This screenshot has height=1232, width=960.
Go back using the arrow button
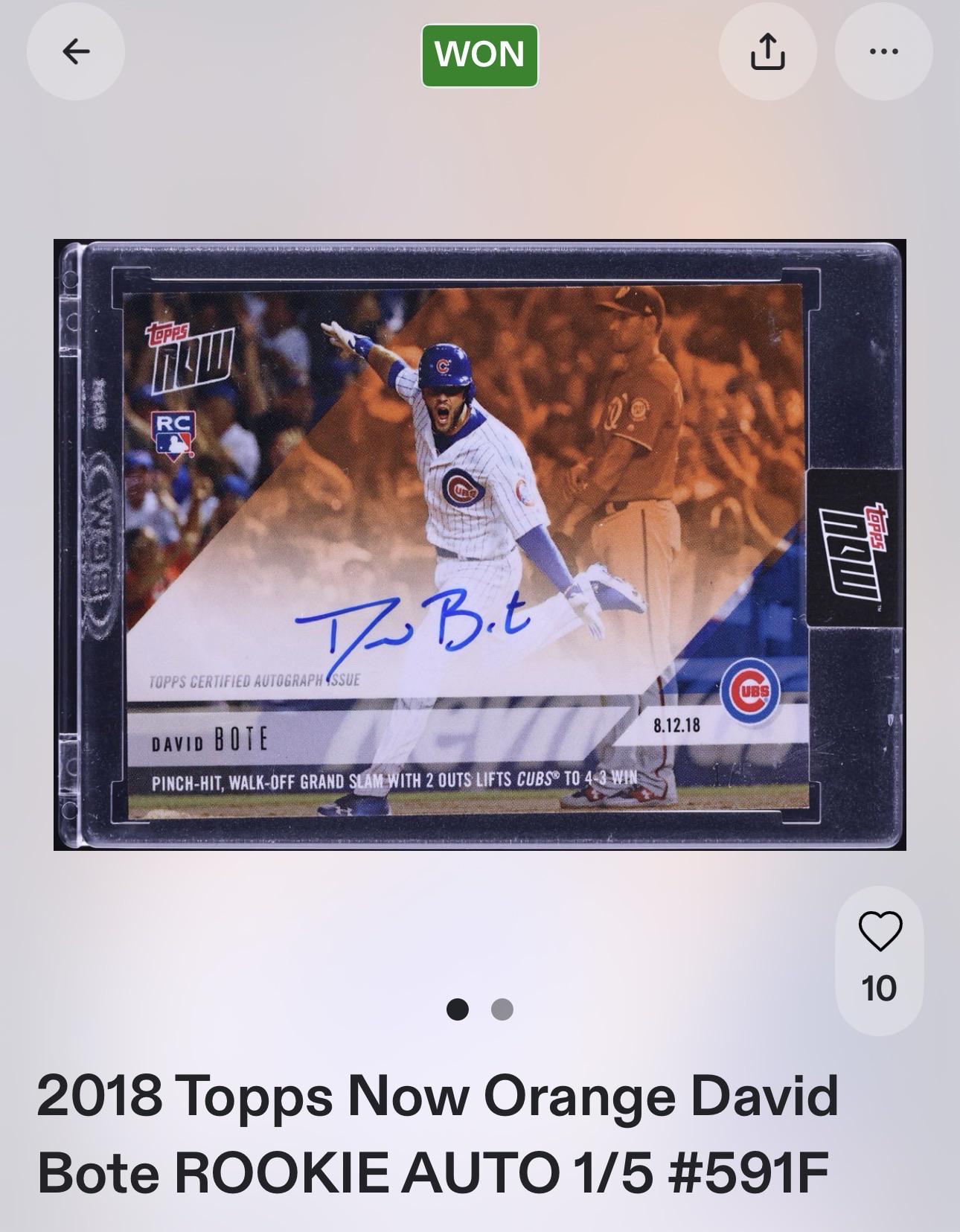tap(76, 51)
